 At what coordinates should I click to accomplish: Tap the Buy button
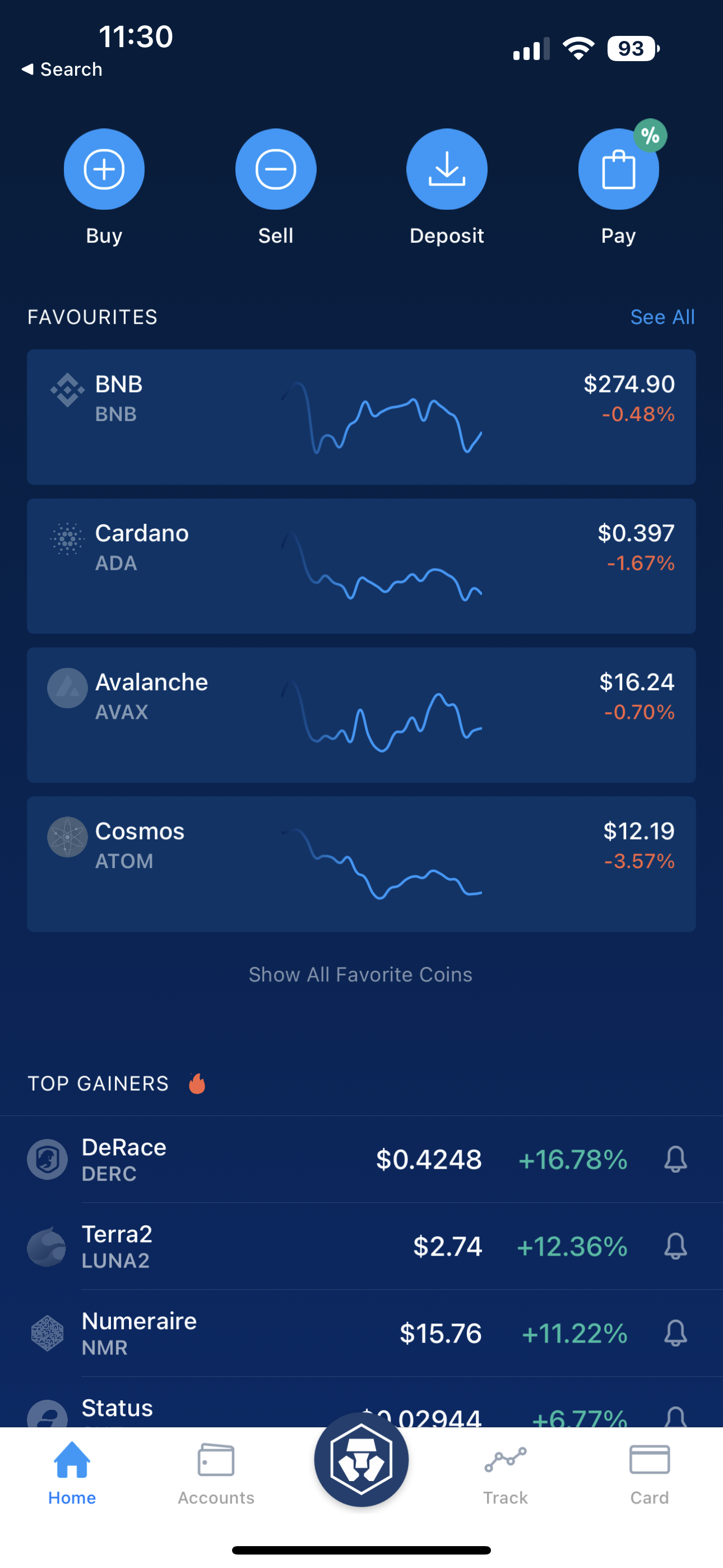[x=104, y=169]
